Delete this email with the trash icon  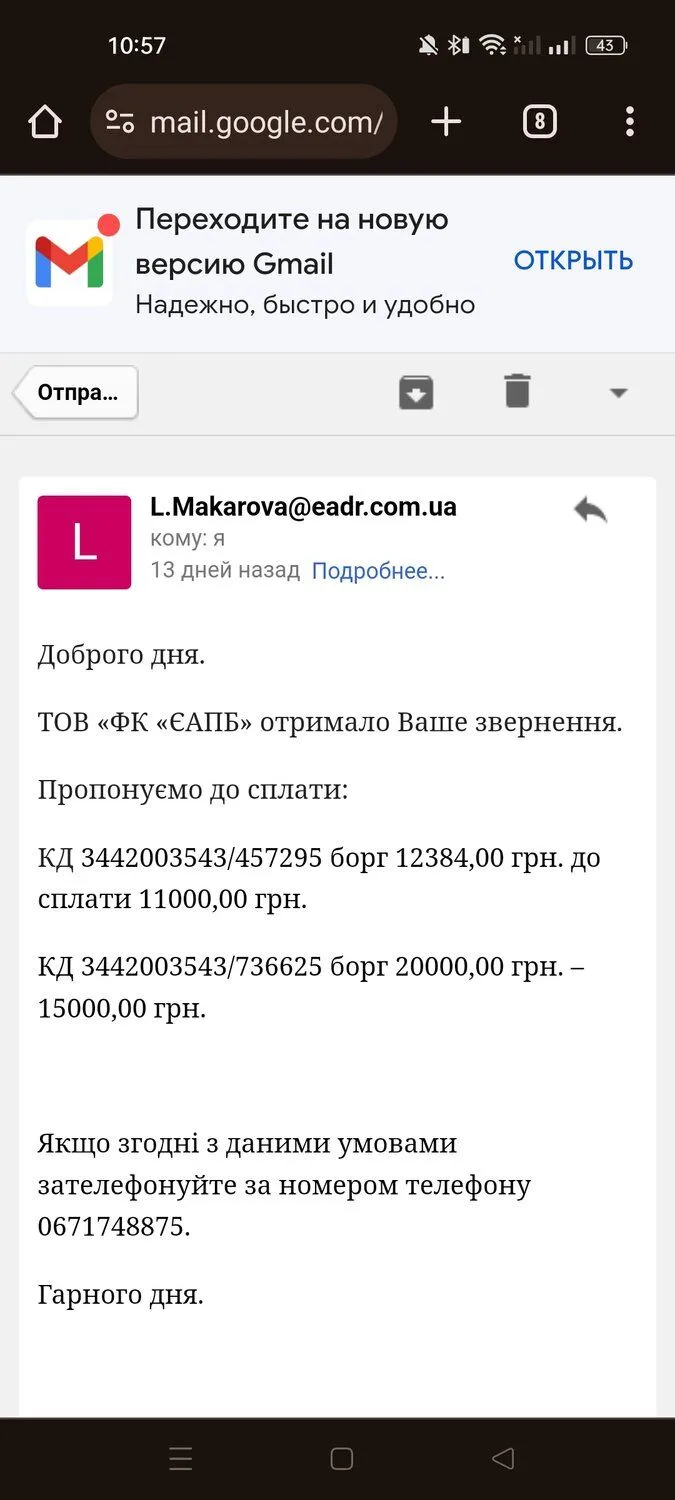517,391
